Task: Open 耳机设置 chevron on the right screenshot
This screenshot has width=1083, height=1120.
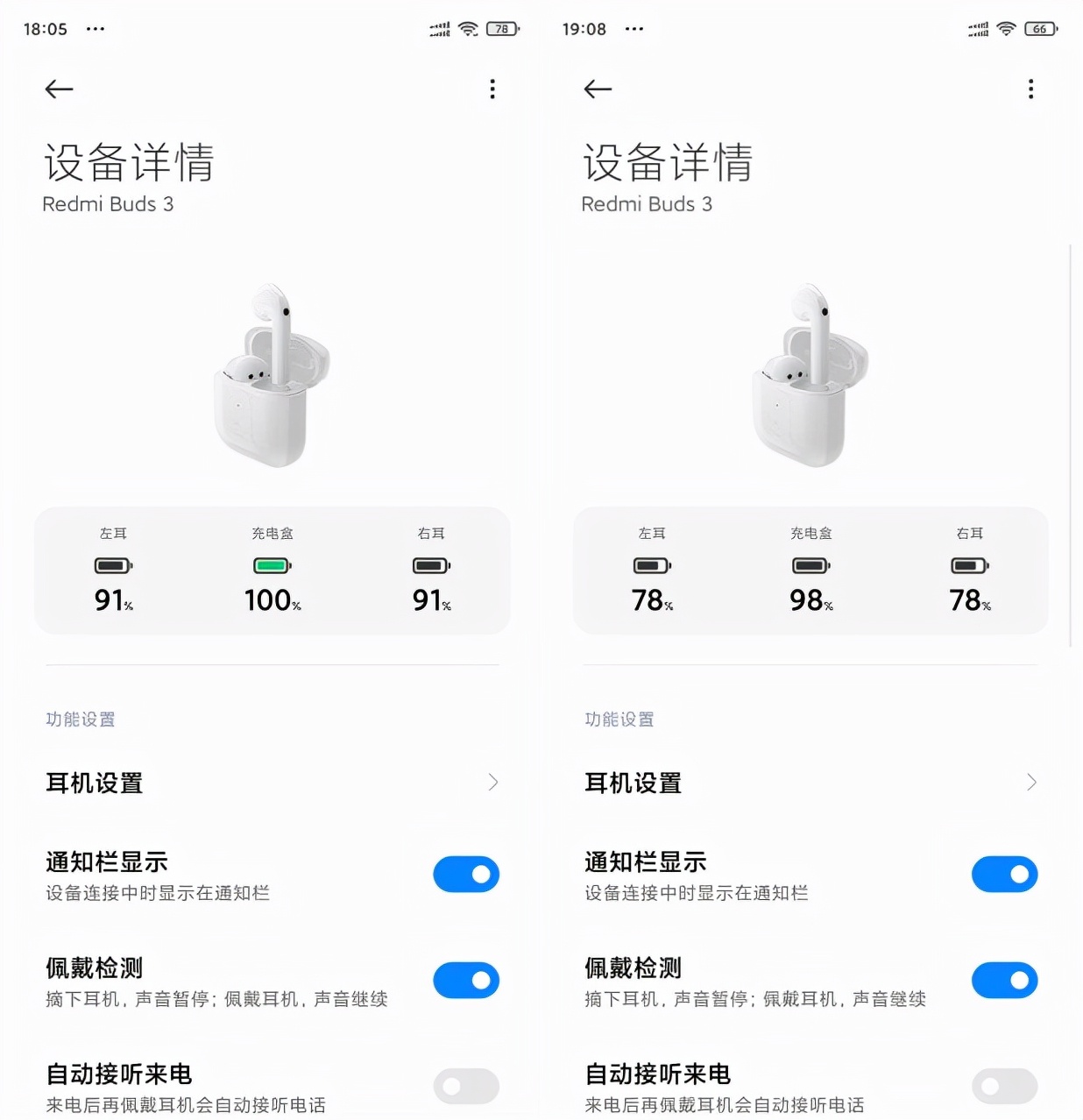Action: click(1032, 782)
